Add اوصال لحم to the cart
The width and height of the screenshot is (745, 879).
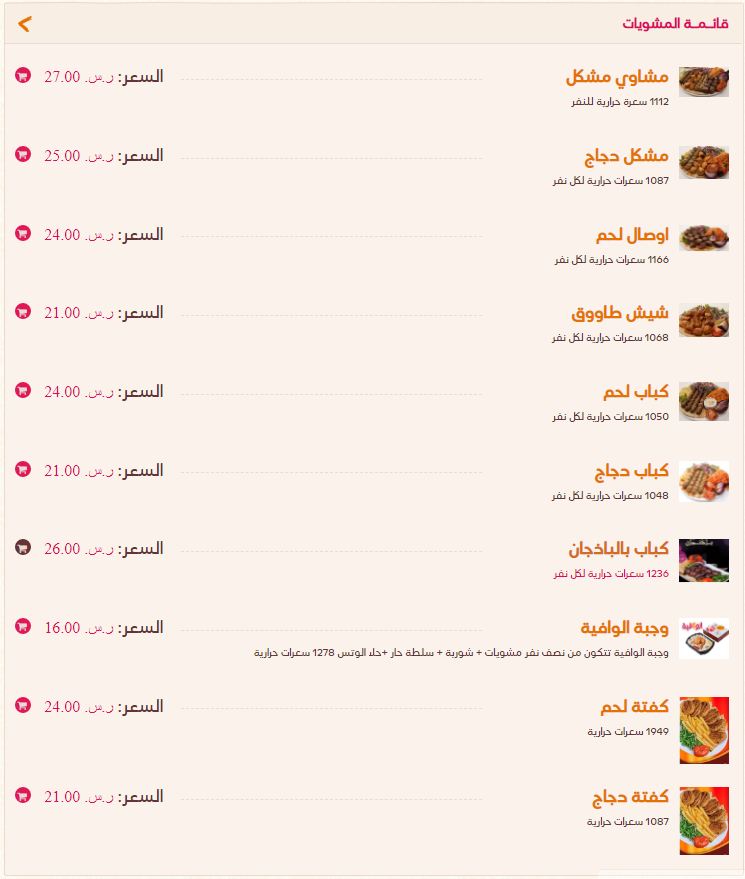pos(23,233)
